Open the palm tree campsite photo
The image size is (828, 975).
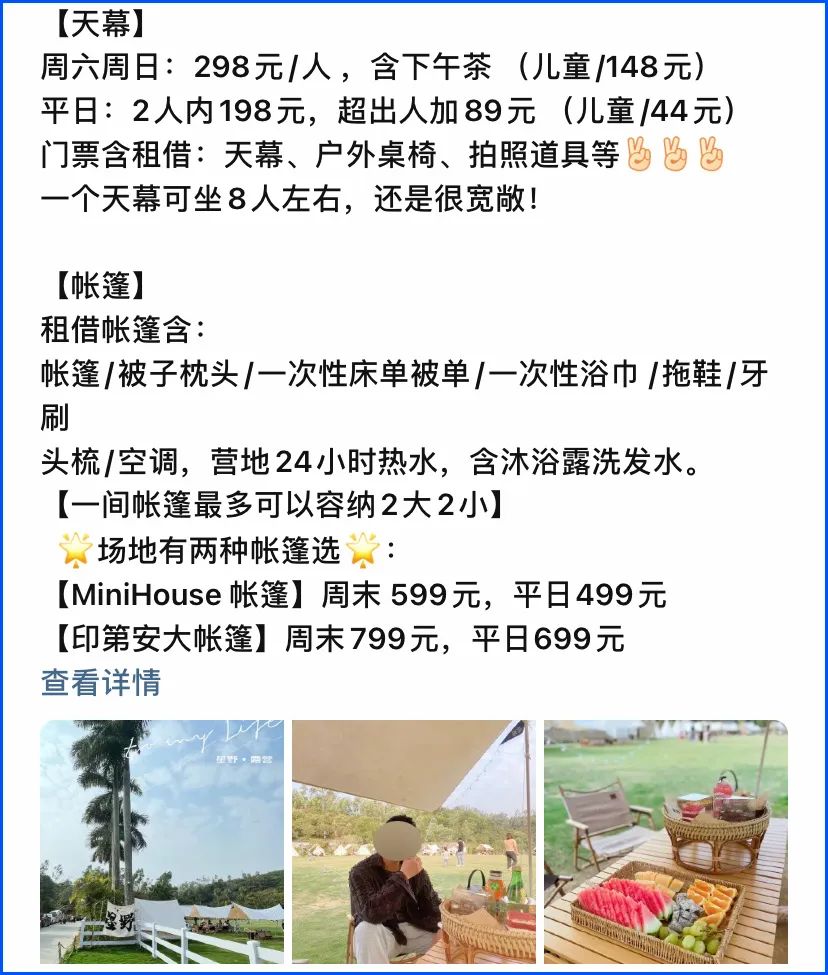point(162,841)
